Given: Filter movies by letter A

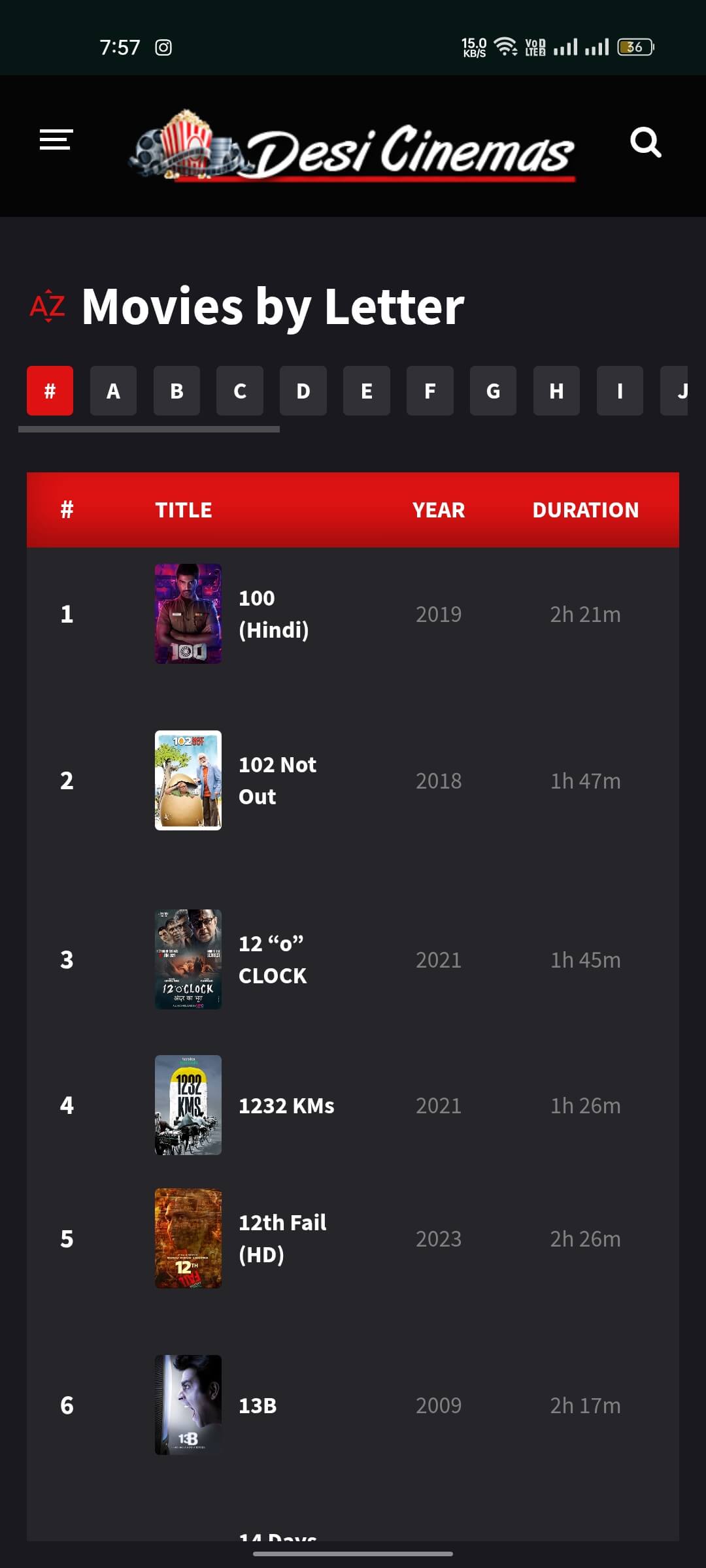Looking at the screenshot, I should pos(113,391).
